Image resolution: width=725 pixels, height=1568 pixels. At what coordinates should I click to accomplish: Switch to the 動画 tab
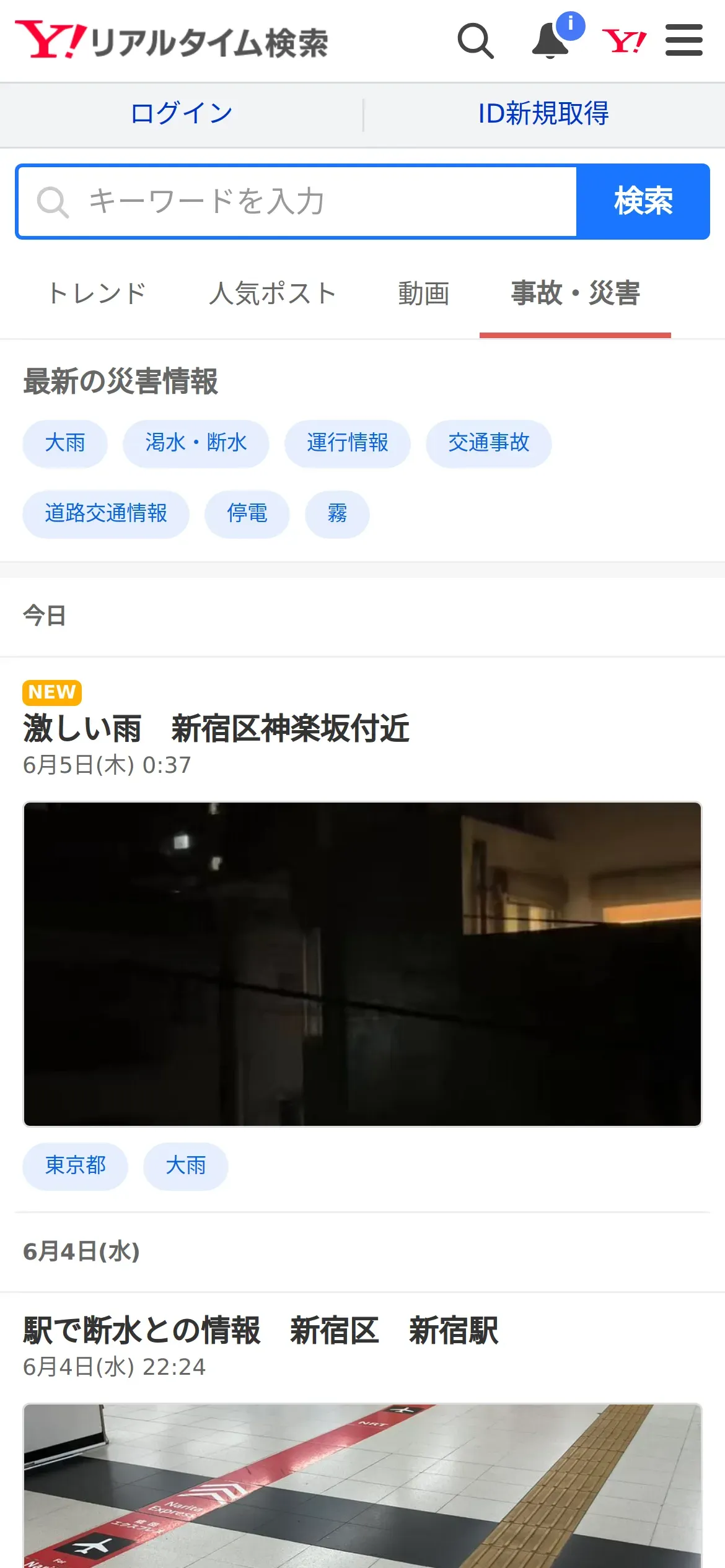coord(424,294)
